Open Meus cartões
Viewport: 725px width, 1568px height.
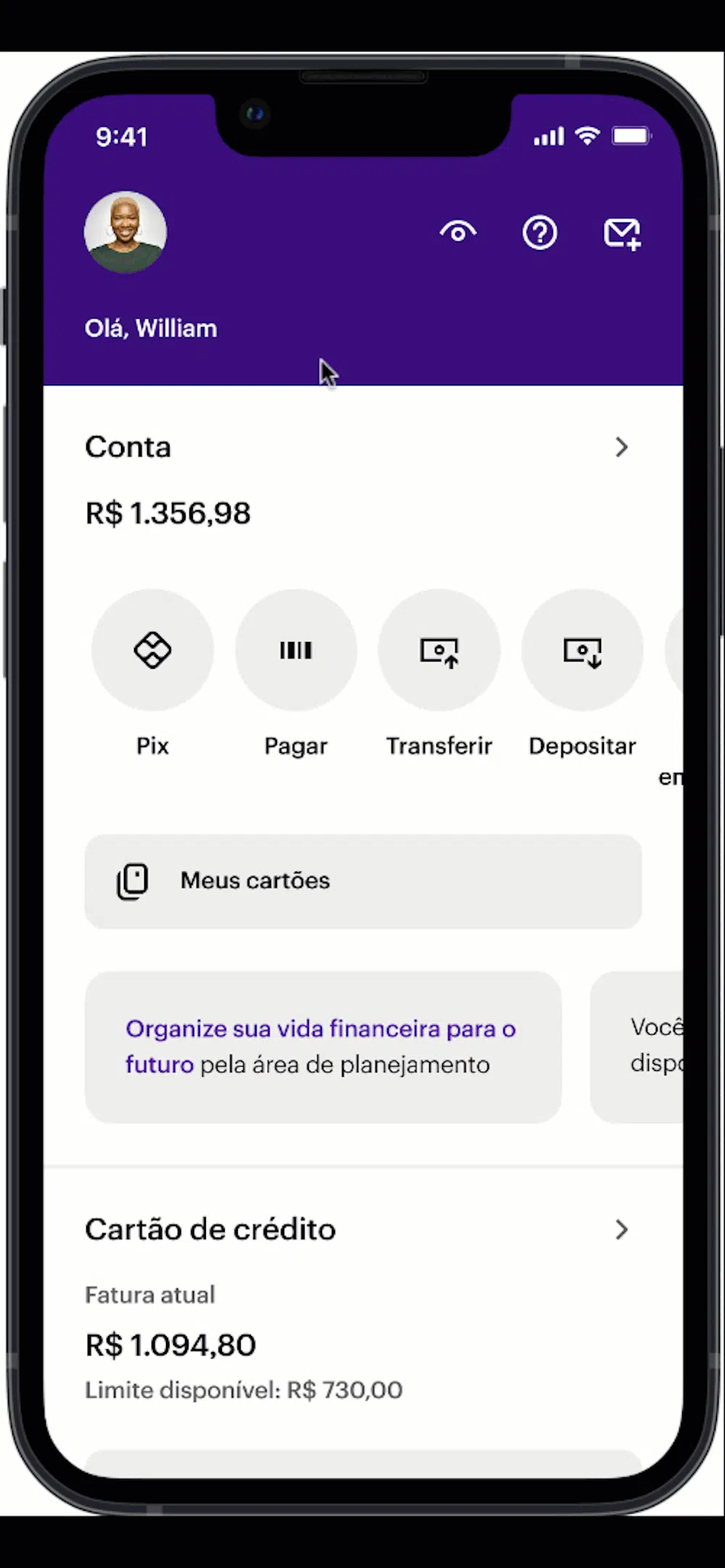[x=362, y=881]
